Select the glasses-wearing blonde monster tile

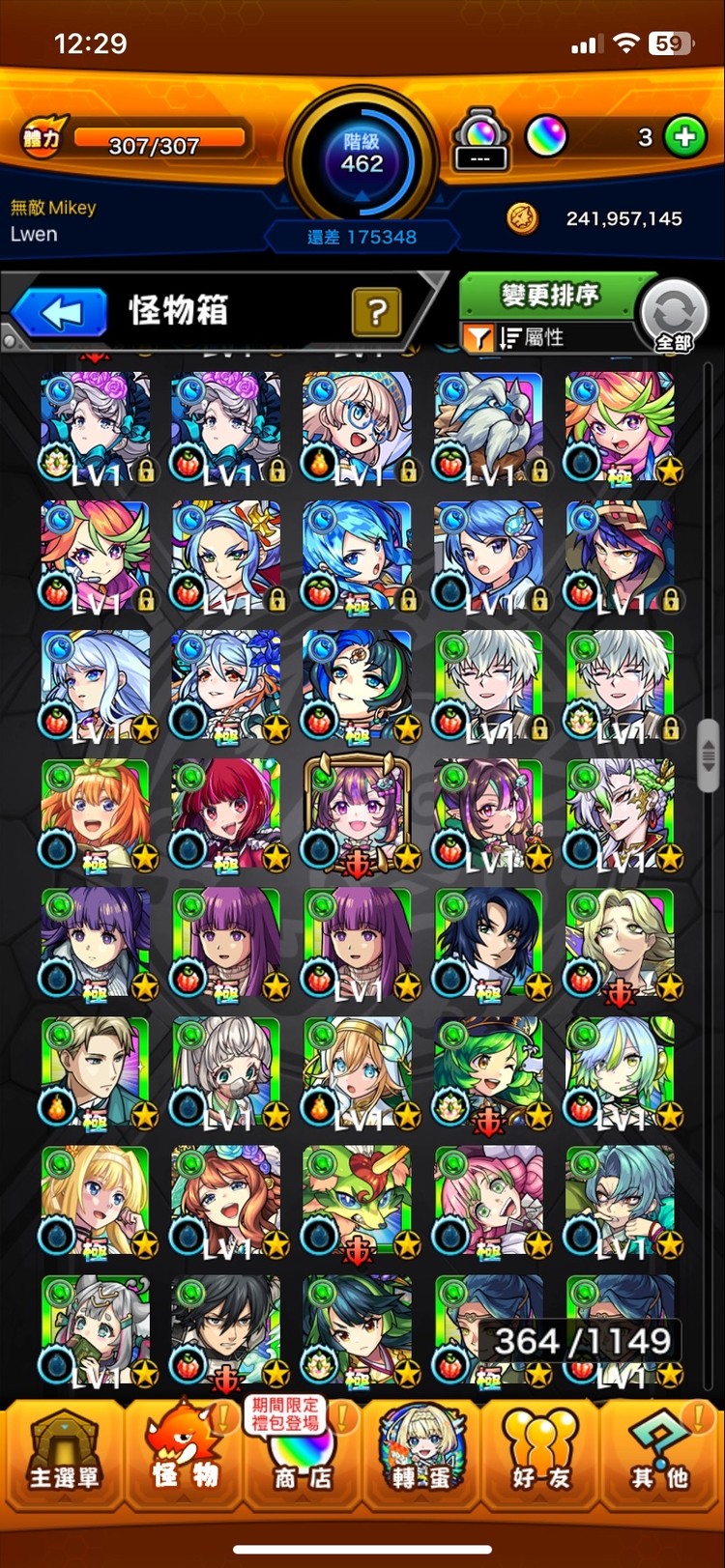(357, 425)
